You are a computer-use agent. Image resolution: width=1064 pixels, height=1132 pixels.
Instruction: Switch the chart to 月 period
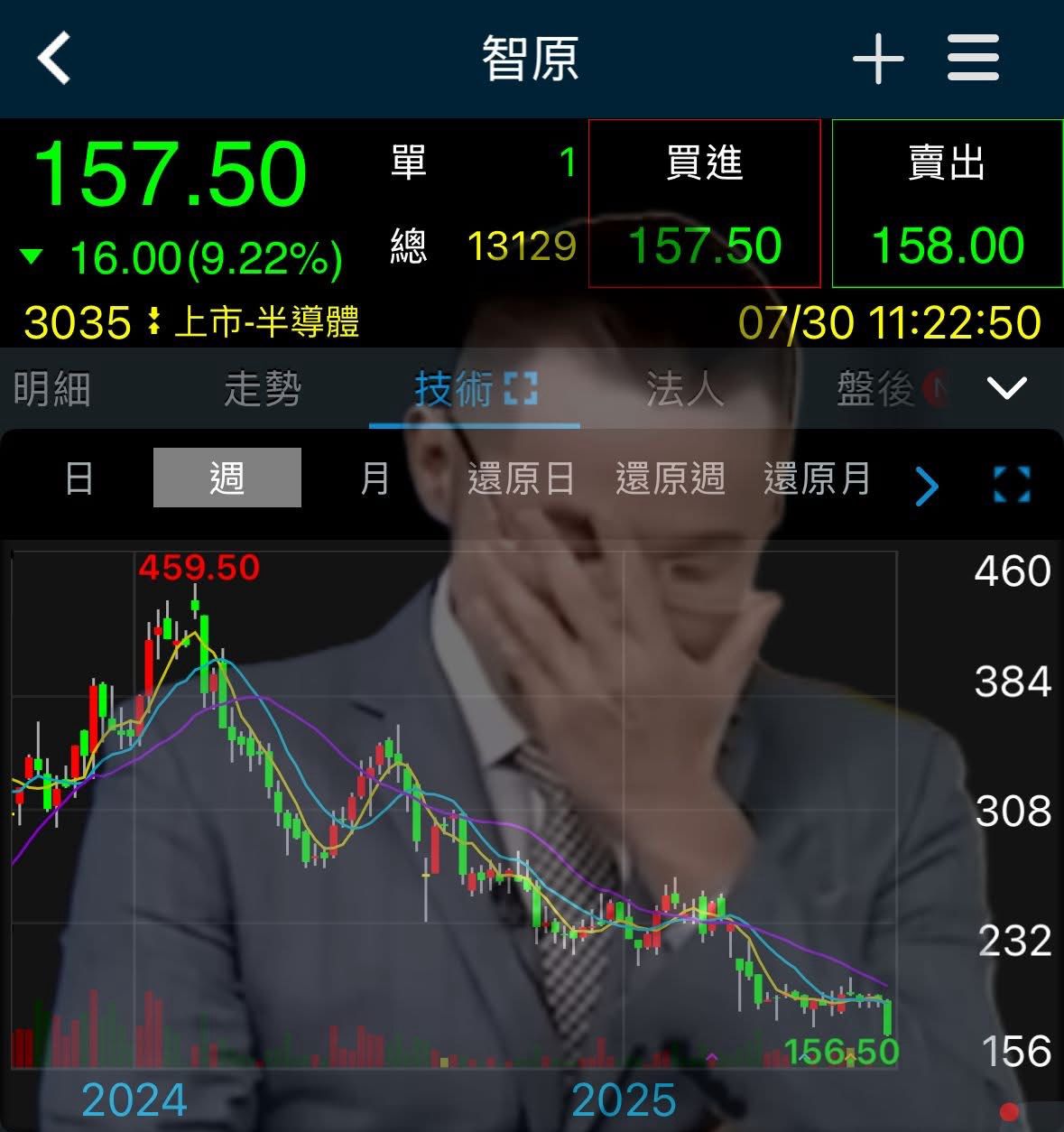375,478
